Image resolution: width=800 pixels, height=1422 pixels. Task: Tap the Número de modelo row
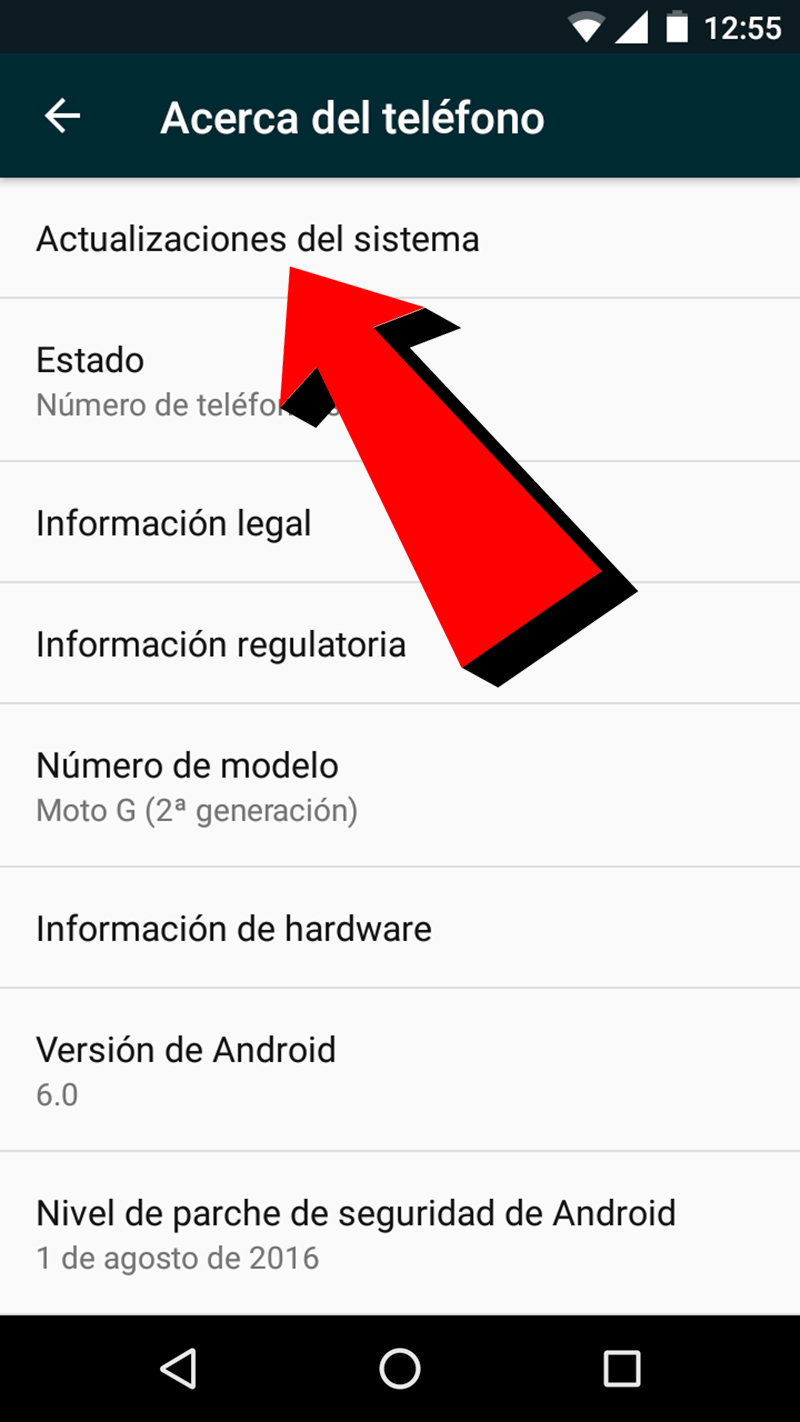(x=197, y=786)
